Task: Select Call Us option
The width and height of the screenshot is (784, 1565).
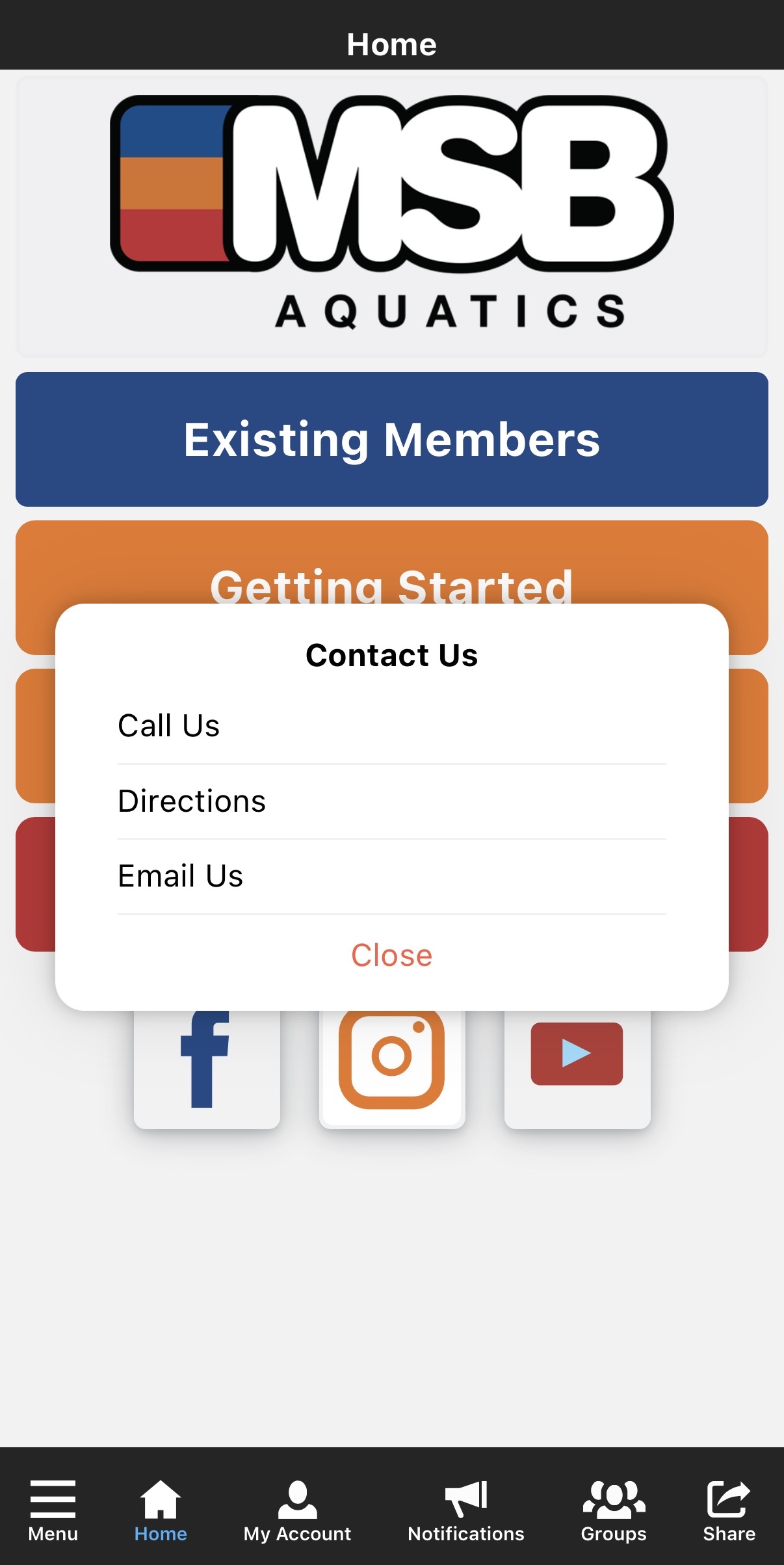Action: click(391, 726)
